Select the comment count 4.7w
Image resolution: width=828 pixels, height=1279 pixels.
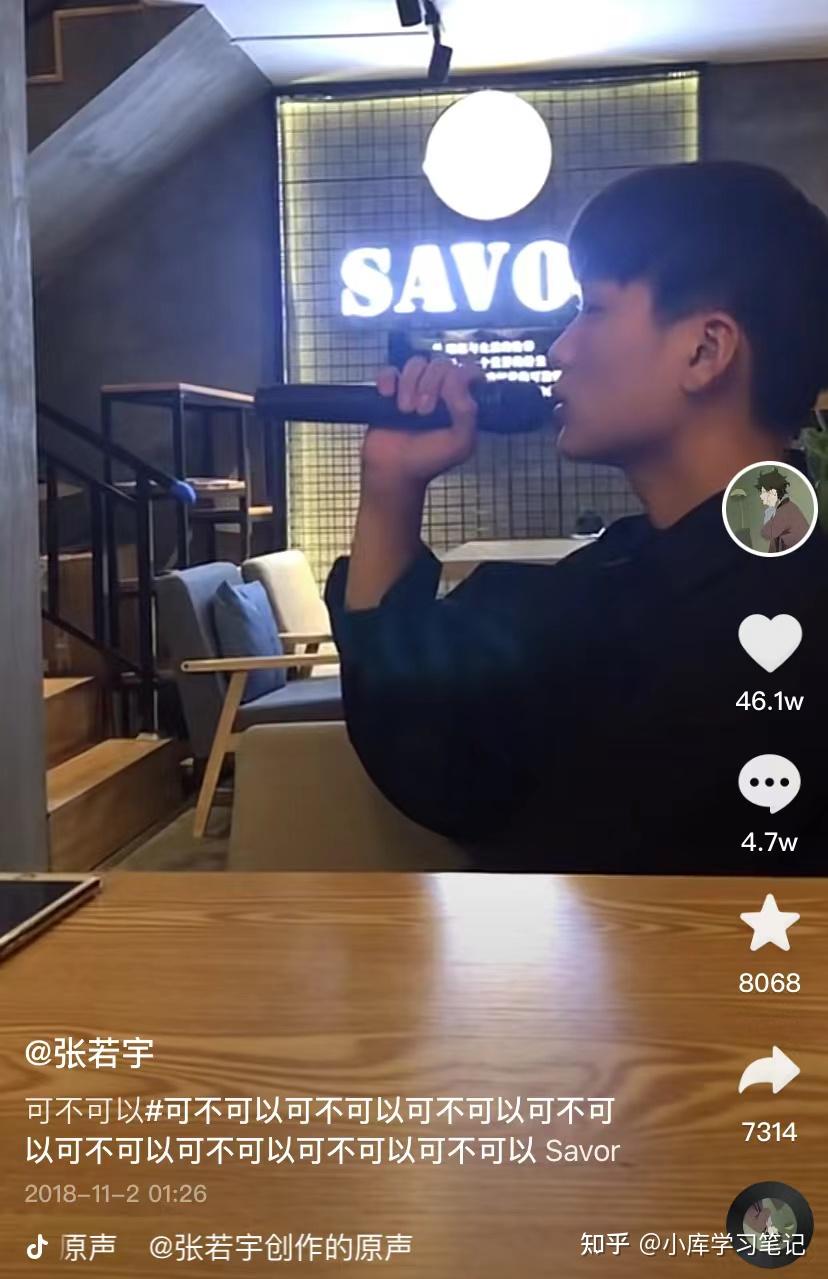(x=769, y=843)
